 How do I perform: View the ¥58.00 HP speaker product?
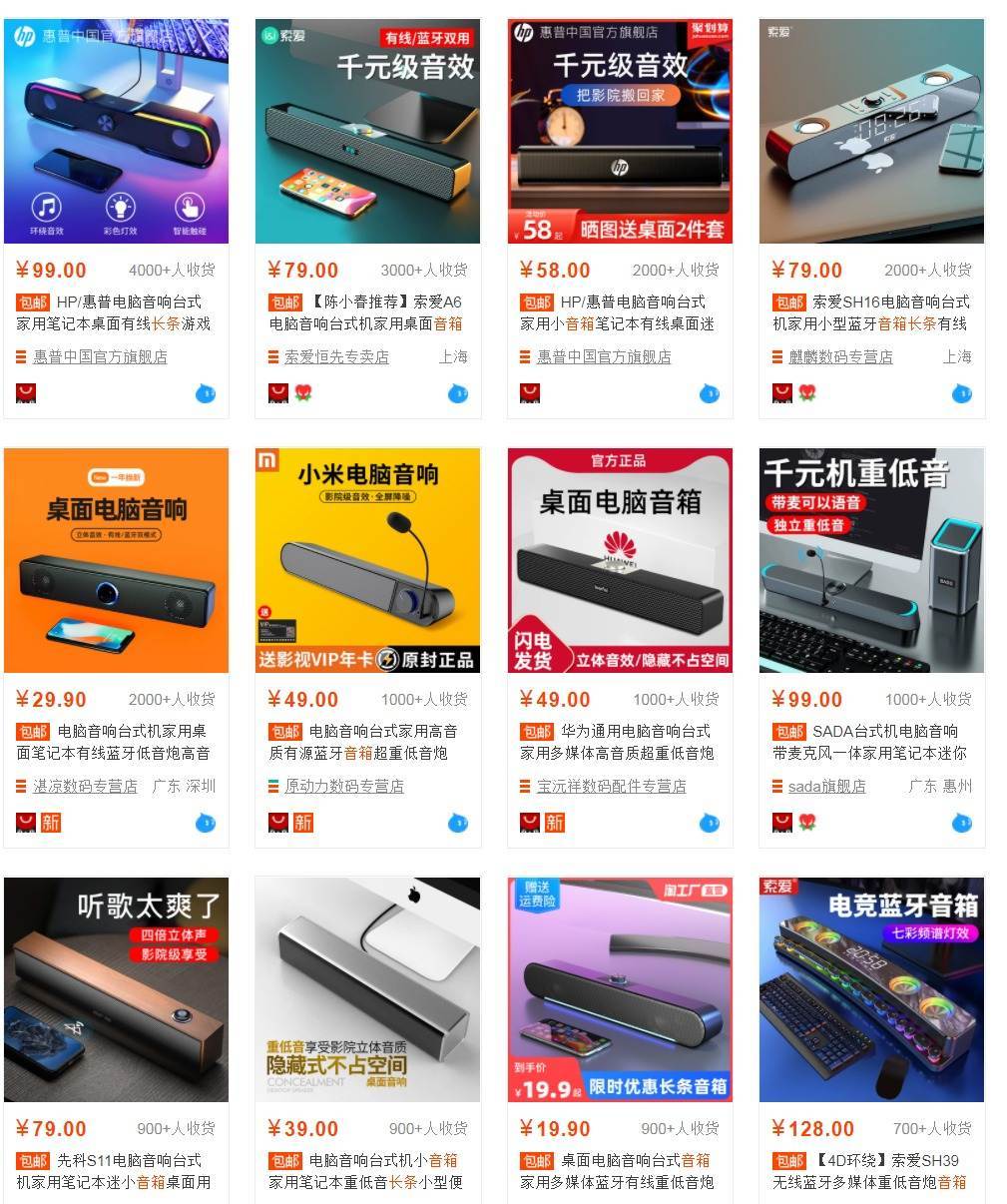tap(620, 131)
